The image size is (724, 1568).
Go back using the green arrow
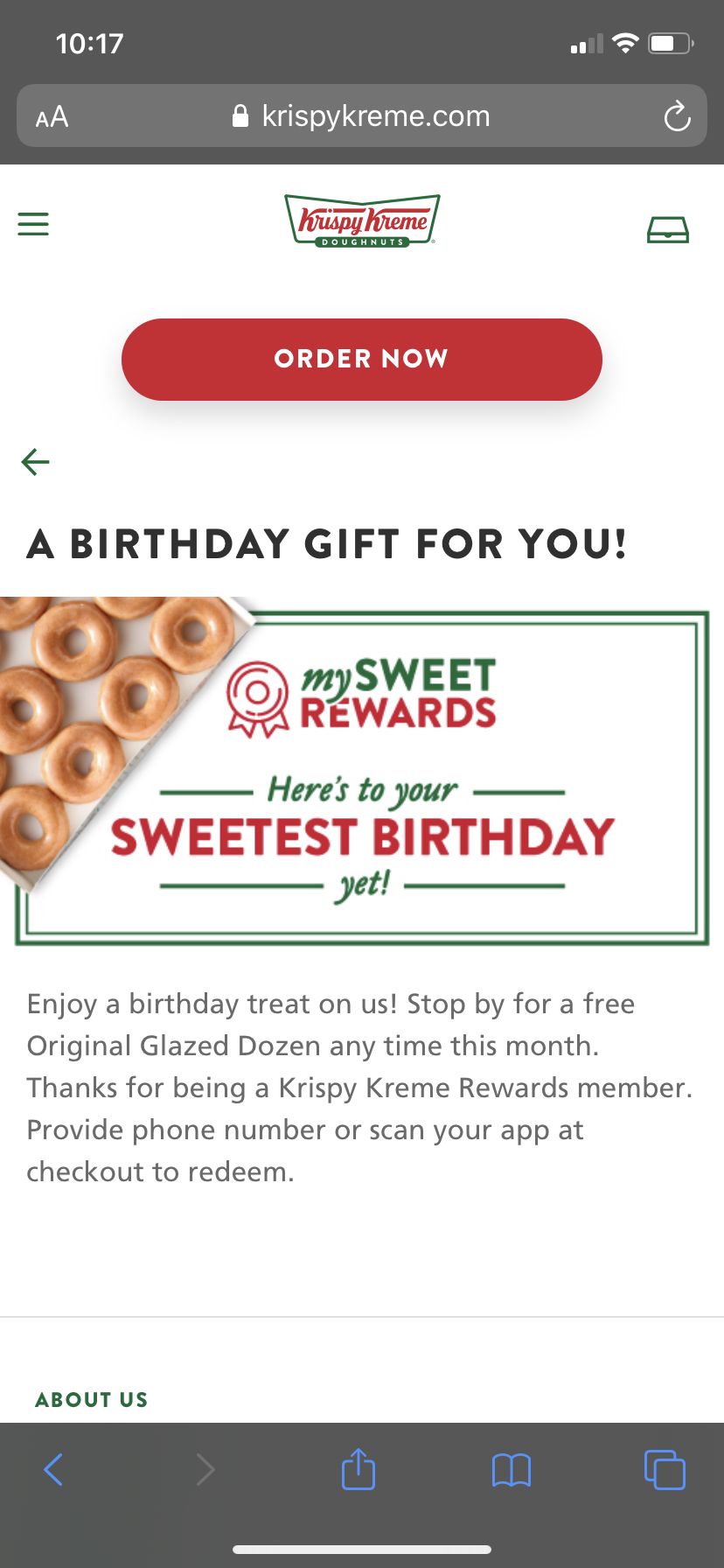(36, 461)
